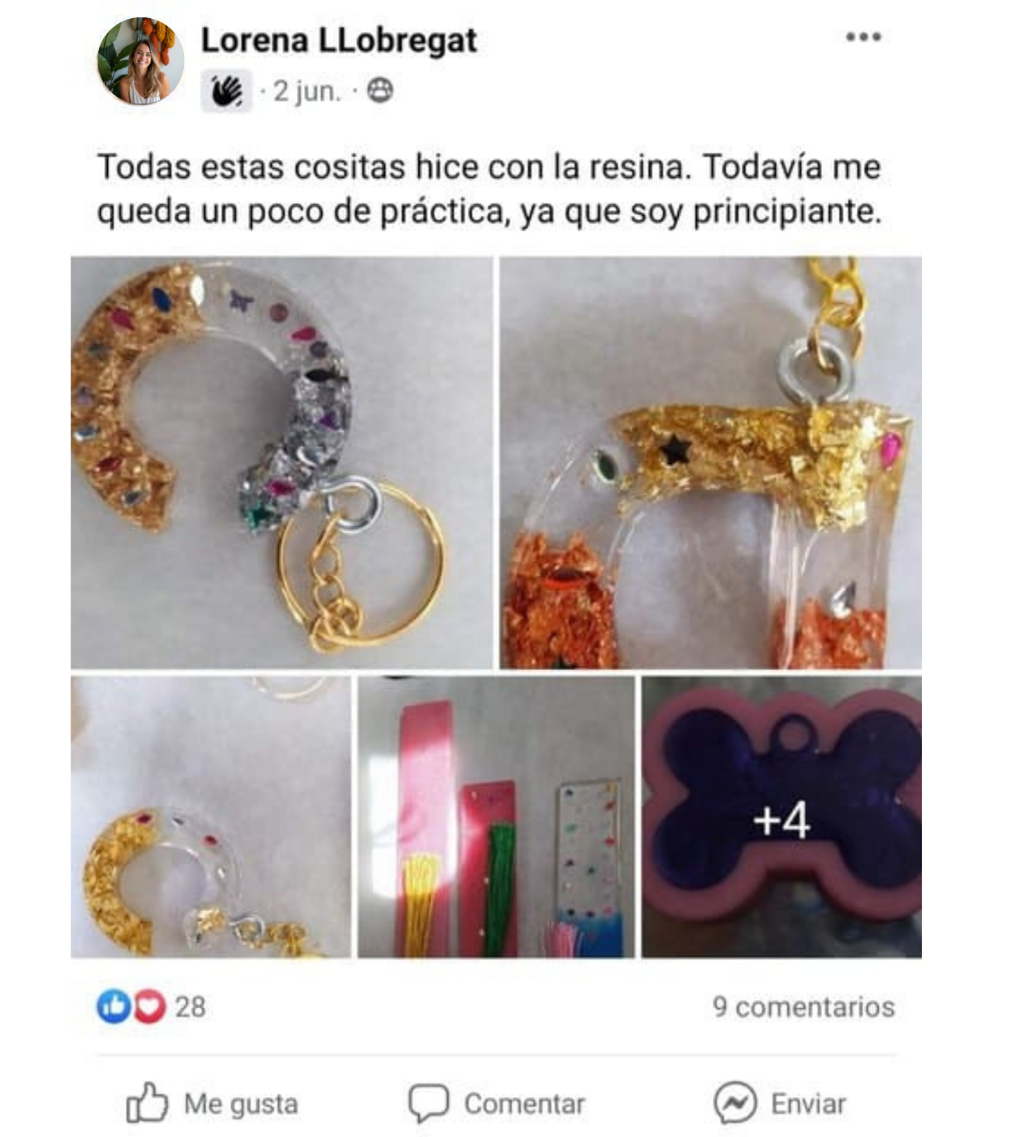The width and height of the screenshot is (1024, 1137).
Task: View the close-up photo with the gold chain
Action: (x=710, y=462)
